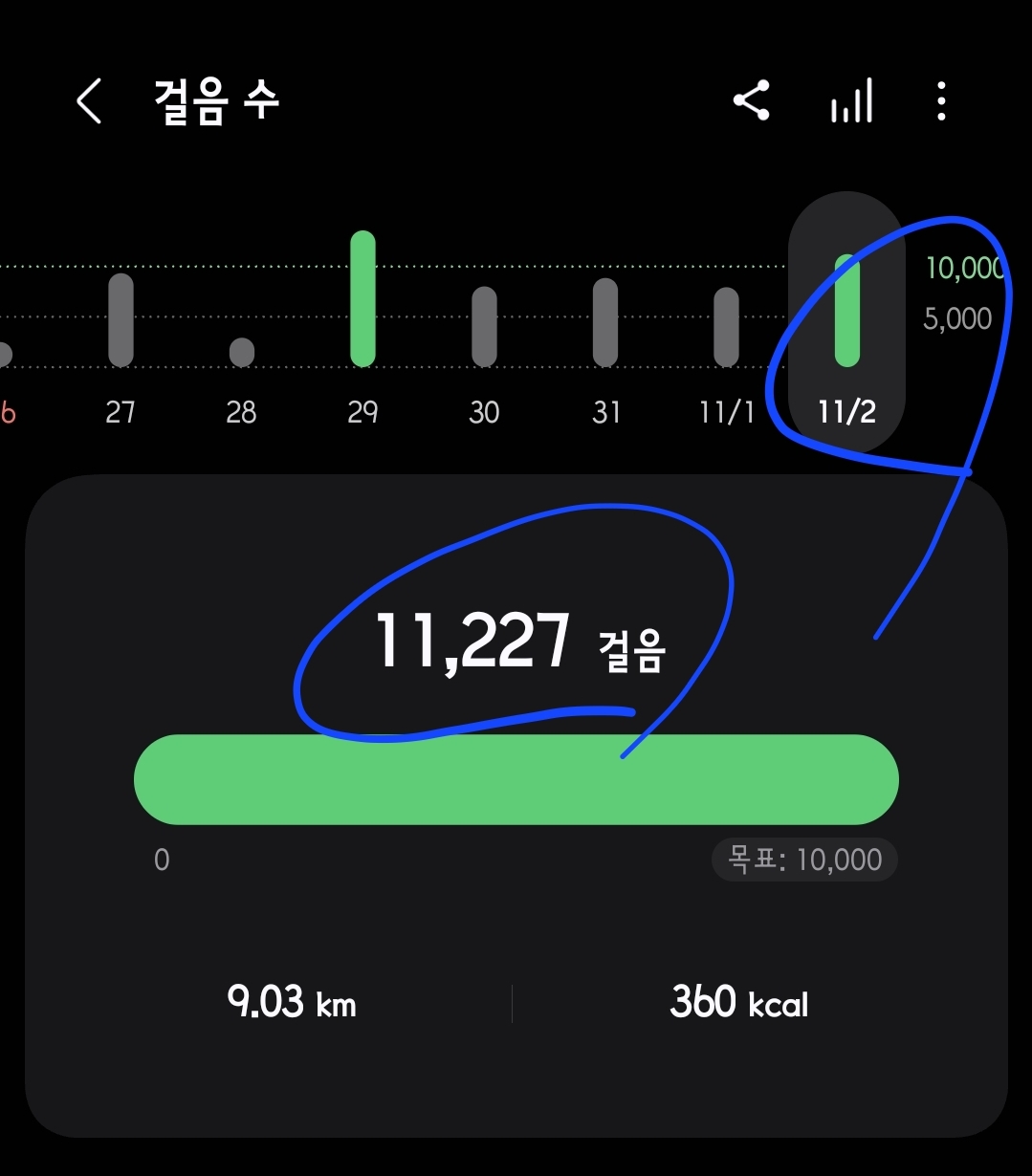Screen dimensions: 1032x1176
Task: Choose day 31 in the chart
Action: click(x=605, y=322)
